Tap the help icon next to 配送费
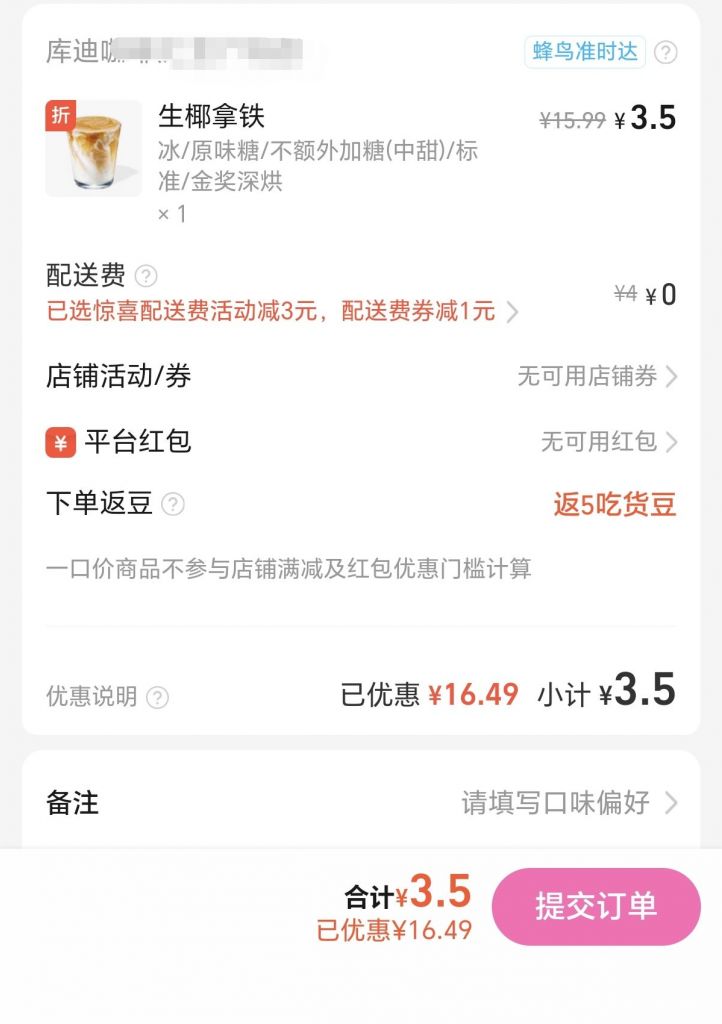This screenshot has height=1024, width=722. pyautogui.click(x=146, y=275)
